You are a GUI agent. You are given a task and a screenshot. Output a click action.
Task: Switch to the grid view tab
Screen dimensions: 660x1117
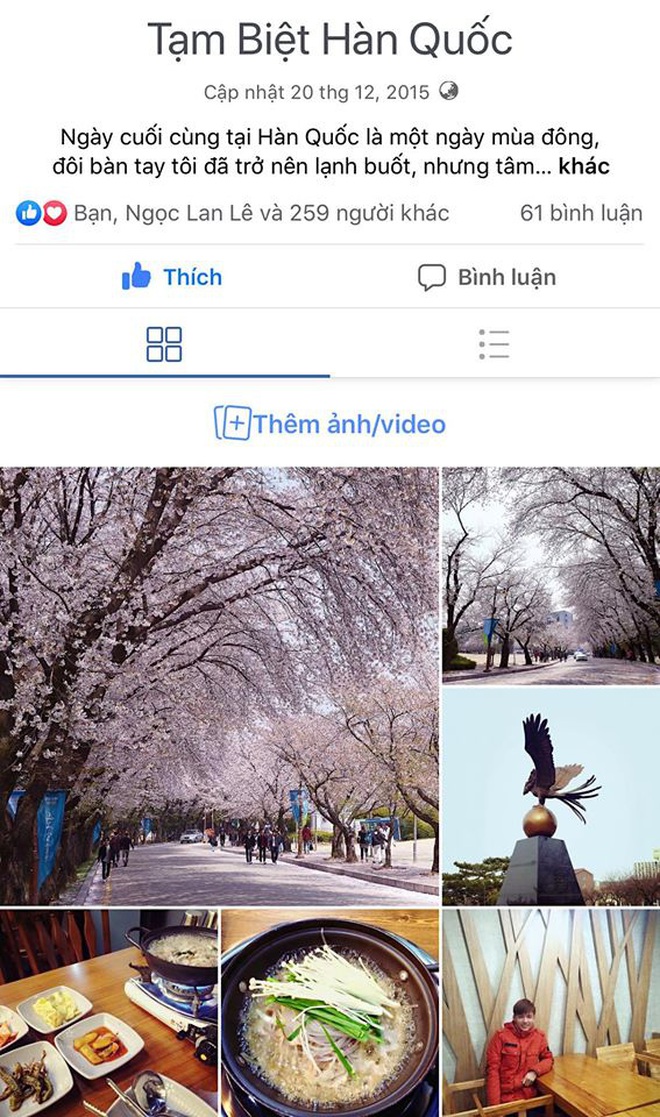pyautogui.click(x=164, y=344)
